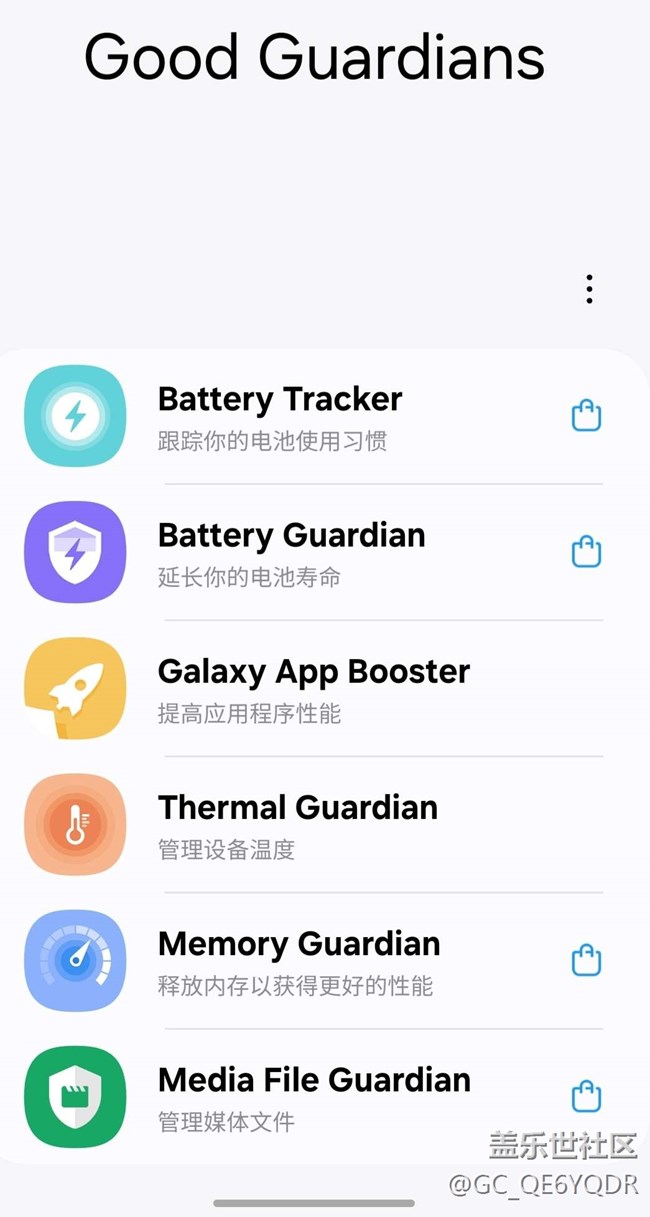Tap the store bag icon for Battery Tracker
650x1217 pixels.
click(x=586, y=415)
